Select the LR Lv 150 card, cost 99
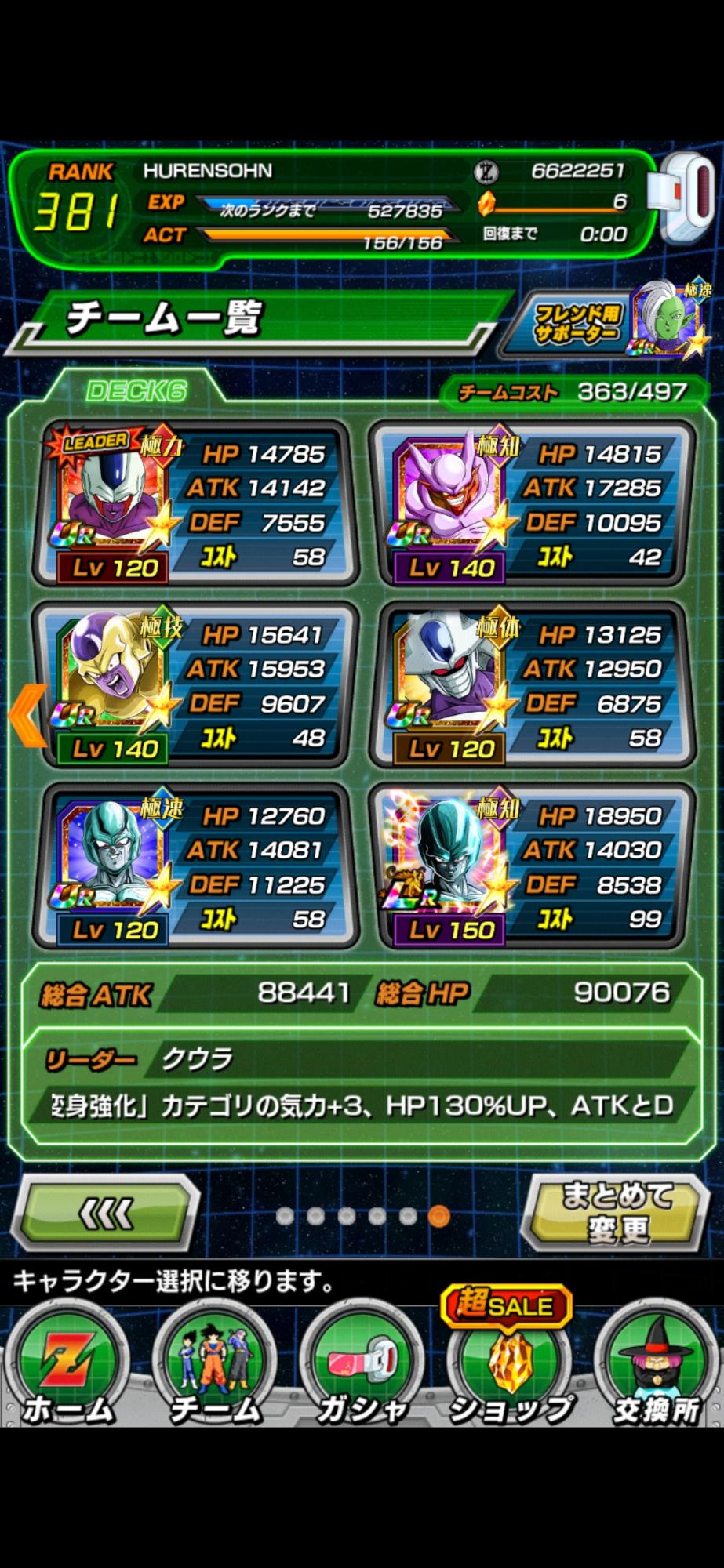The image size is (724, 1568). (532, 866)
